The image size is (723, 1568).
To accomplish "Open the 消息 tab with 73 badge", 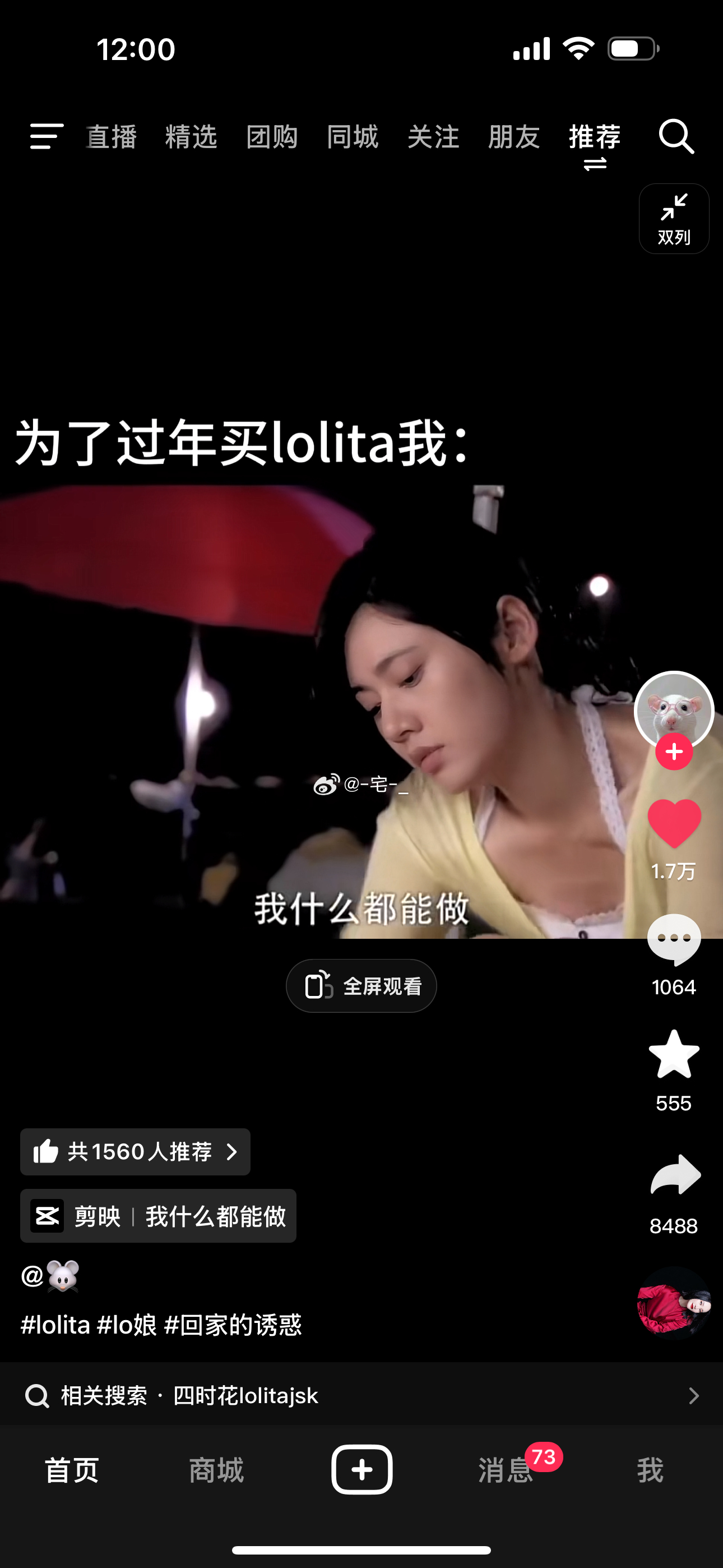I will (506, 1470).
